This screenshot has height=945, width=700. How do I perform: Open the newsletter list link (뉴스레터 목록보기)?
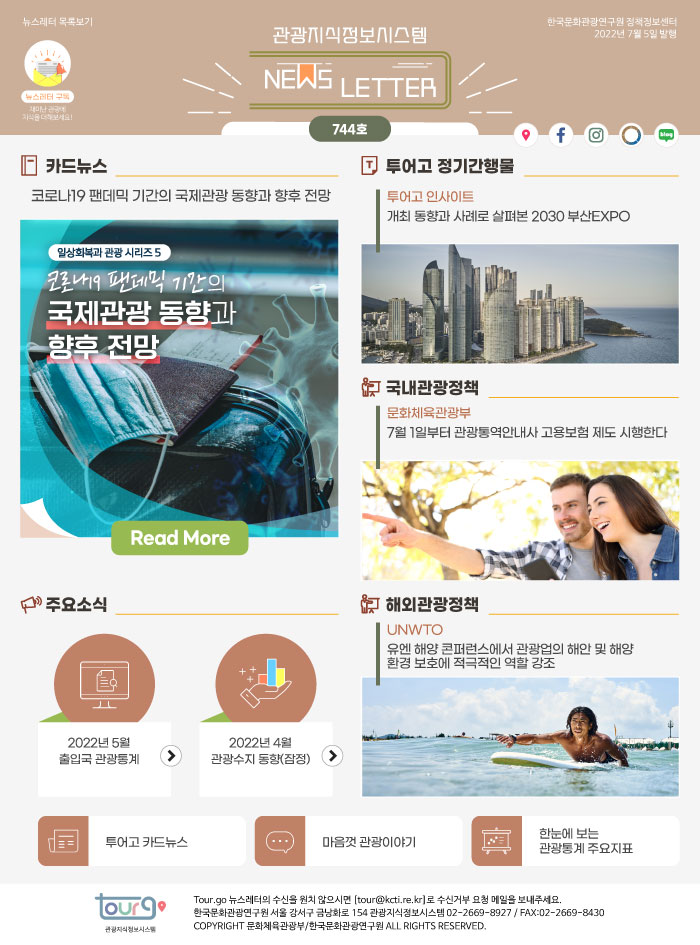[57, 21]
